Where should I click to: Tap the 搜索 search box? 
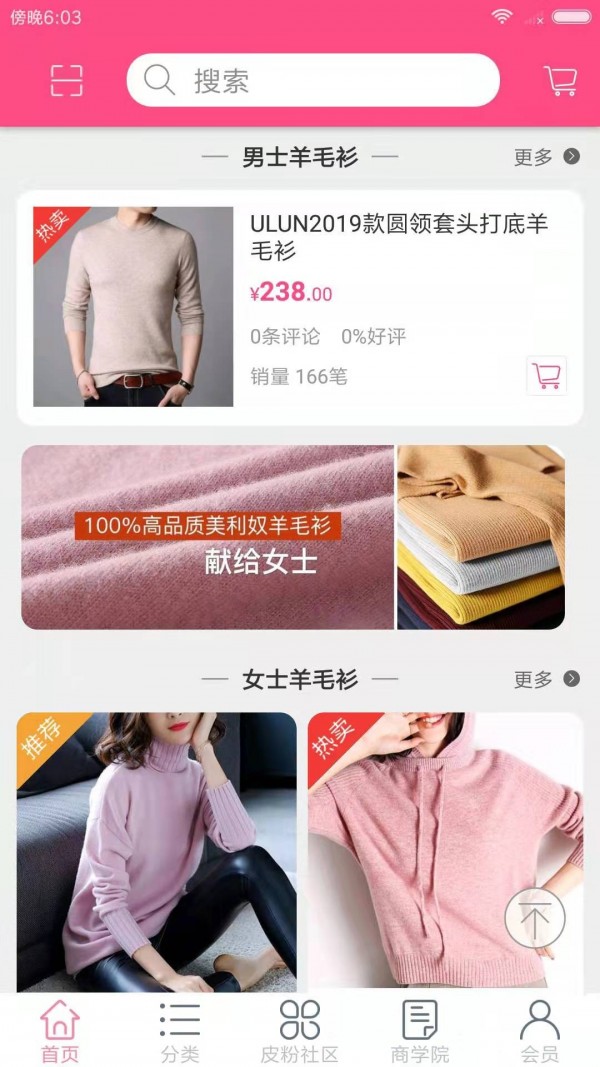(312, 80)
